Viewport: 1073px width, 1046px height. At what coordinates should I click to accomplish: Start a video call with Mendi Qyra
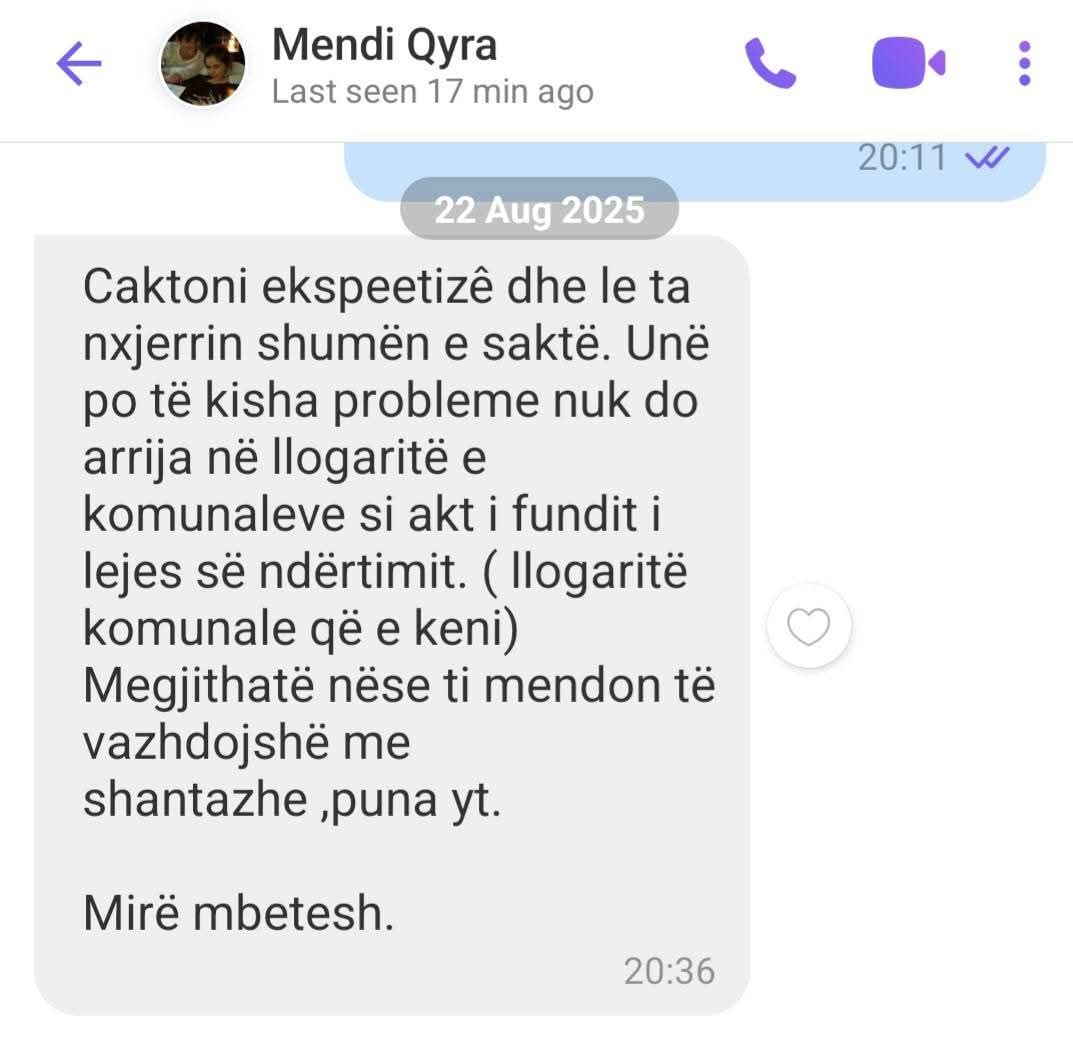[908, 64]
